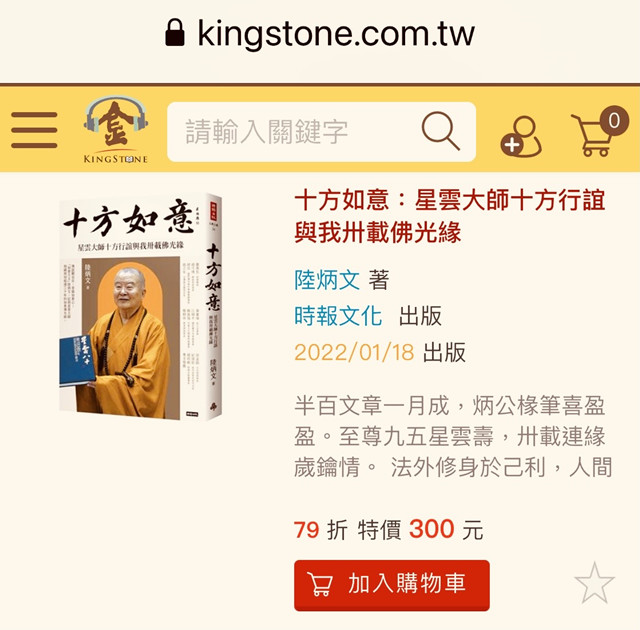Add book to wishlist with star icon

(x=594, y=583)
